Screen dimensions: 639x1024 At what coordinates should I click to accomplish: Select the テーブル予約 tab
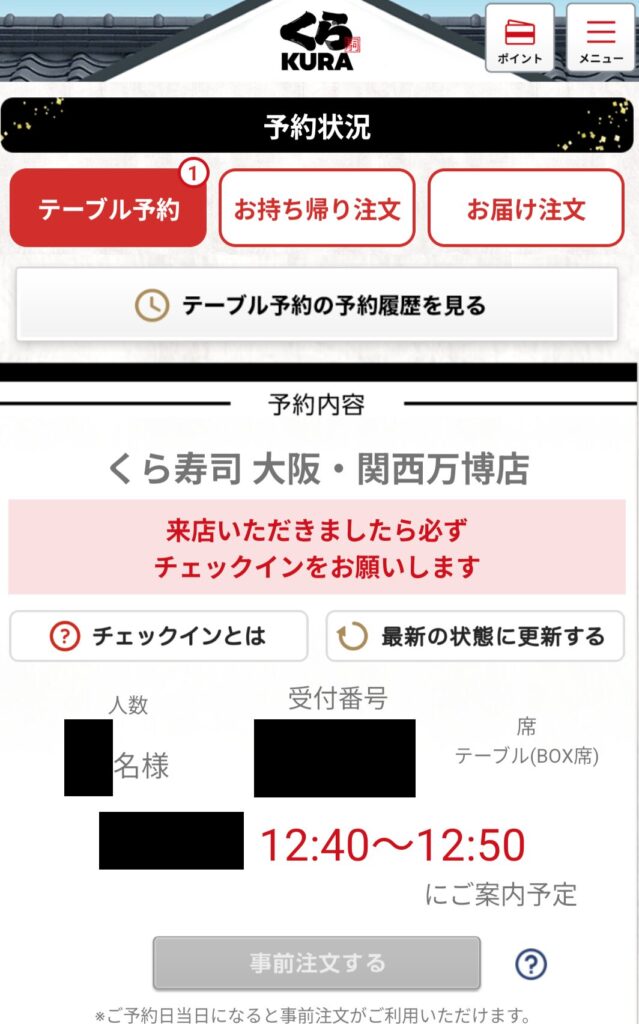tap(108, 209)
